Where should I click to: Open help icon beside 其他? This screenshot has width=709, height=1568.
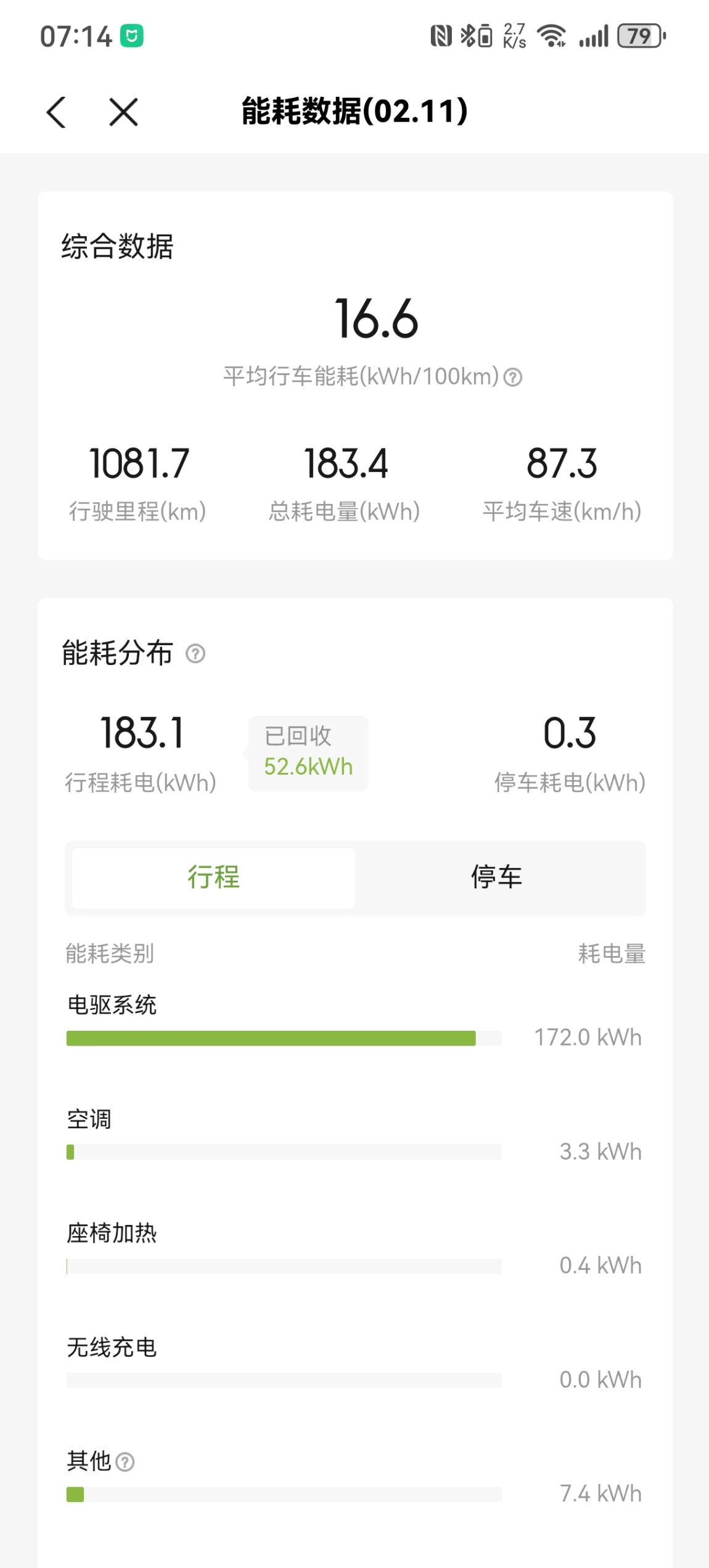pos(125,1461)
